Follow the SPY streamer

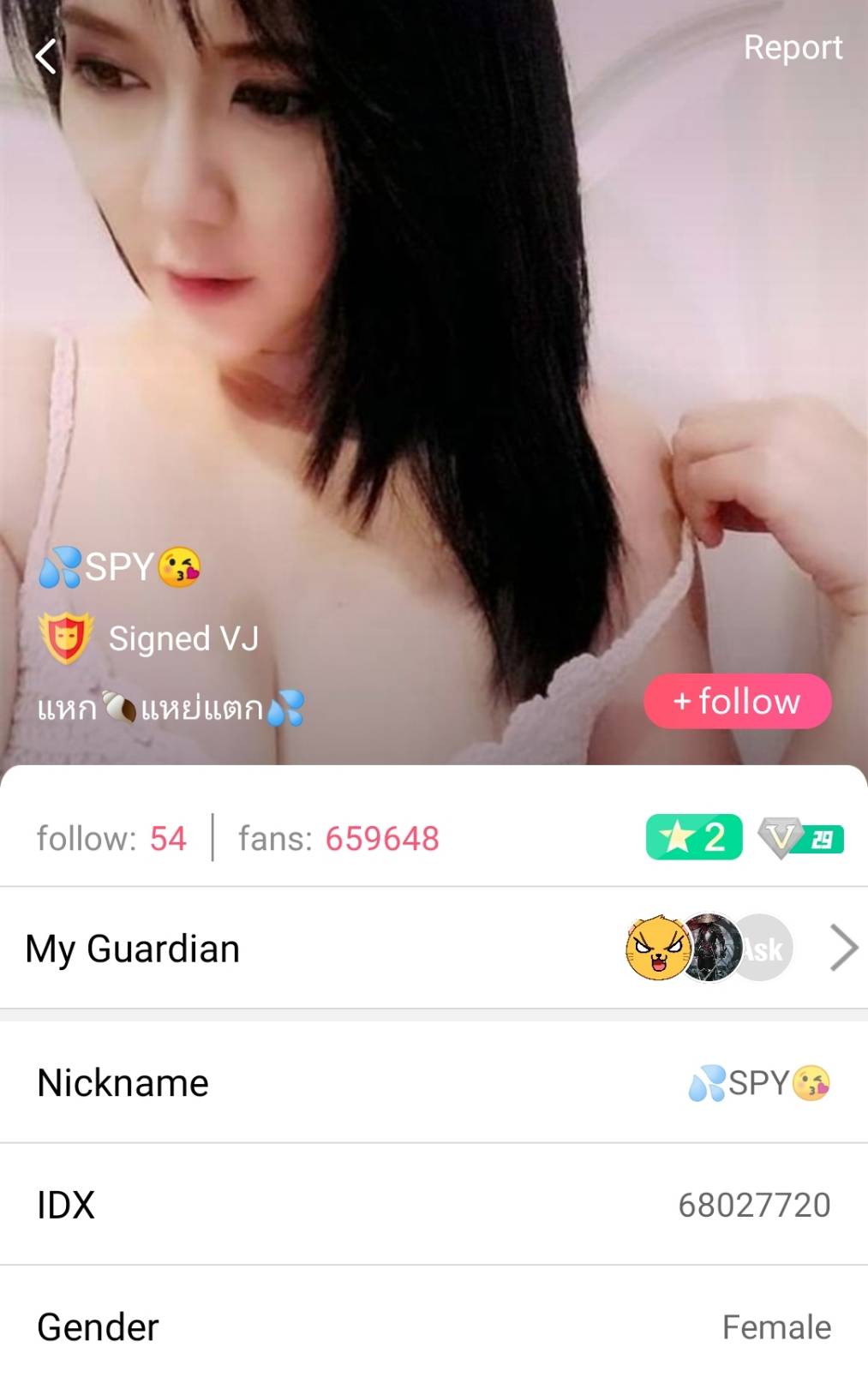737,701
